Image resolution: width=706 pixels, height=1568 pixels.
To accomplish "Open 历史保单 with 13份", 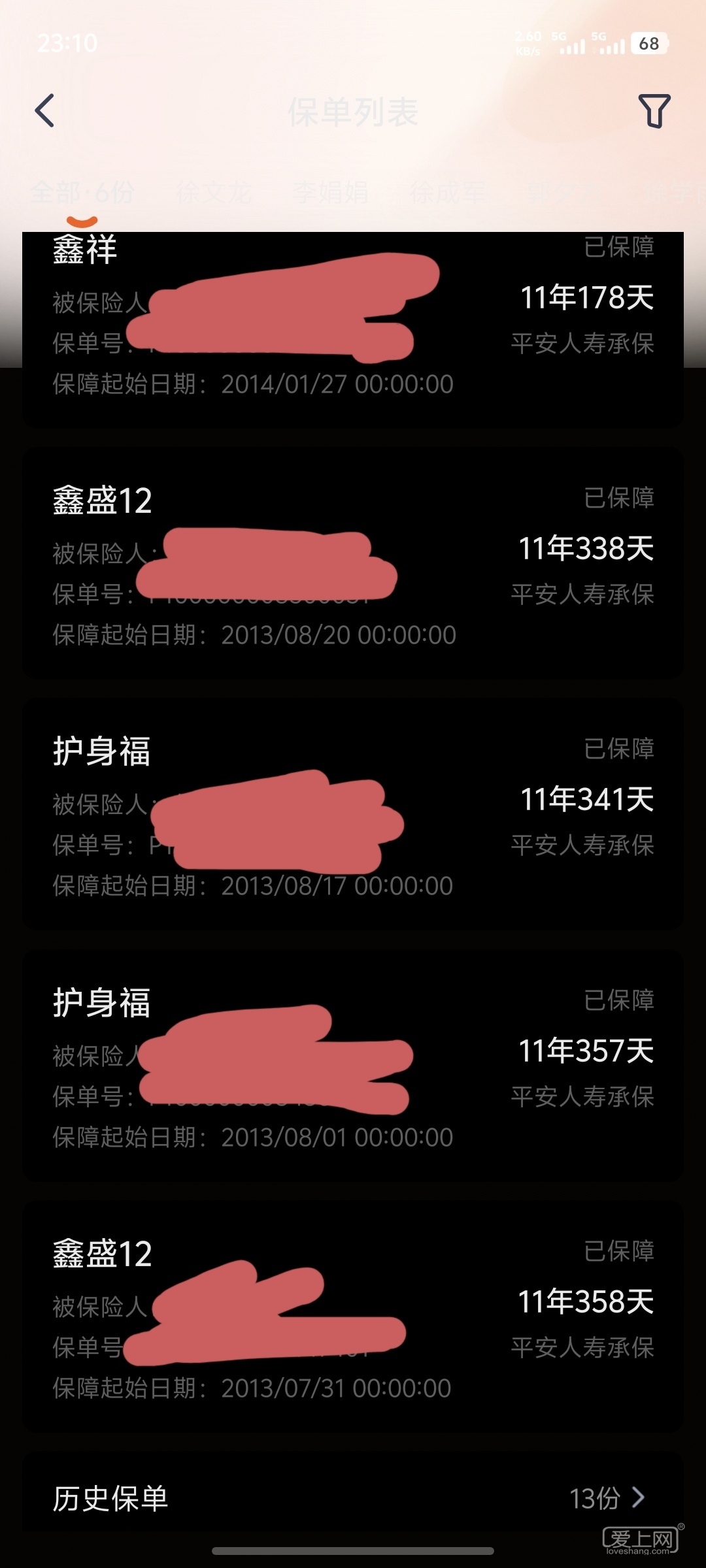I will coord(353,1497).
